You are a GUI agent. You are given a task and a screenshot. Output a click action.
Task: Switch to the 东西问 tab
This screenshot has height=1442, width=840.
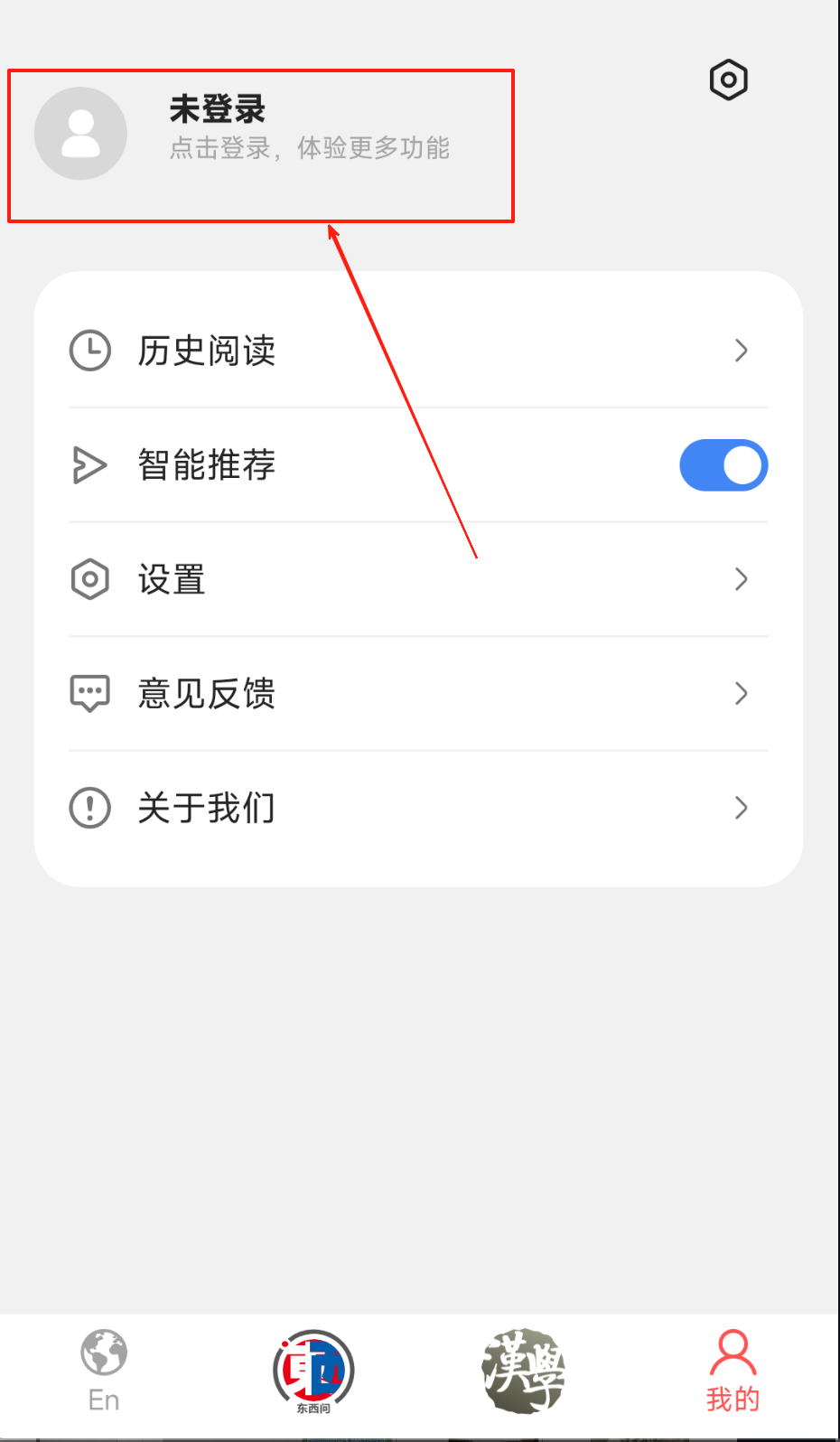(x=313, y=1371)
